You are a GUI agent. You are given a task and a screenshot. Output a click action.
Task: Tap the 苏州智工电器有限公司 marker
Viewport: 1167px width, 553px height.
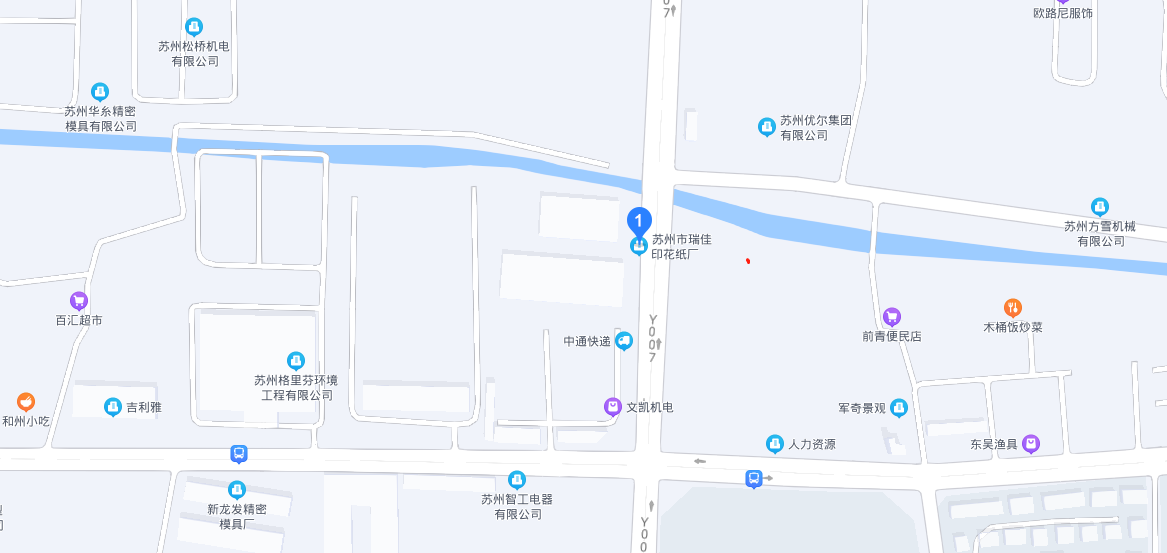516,480
